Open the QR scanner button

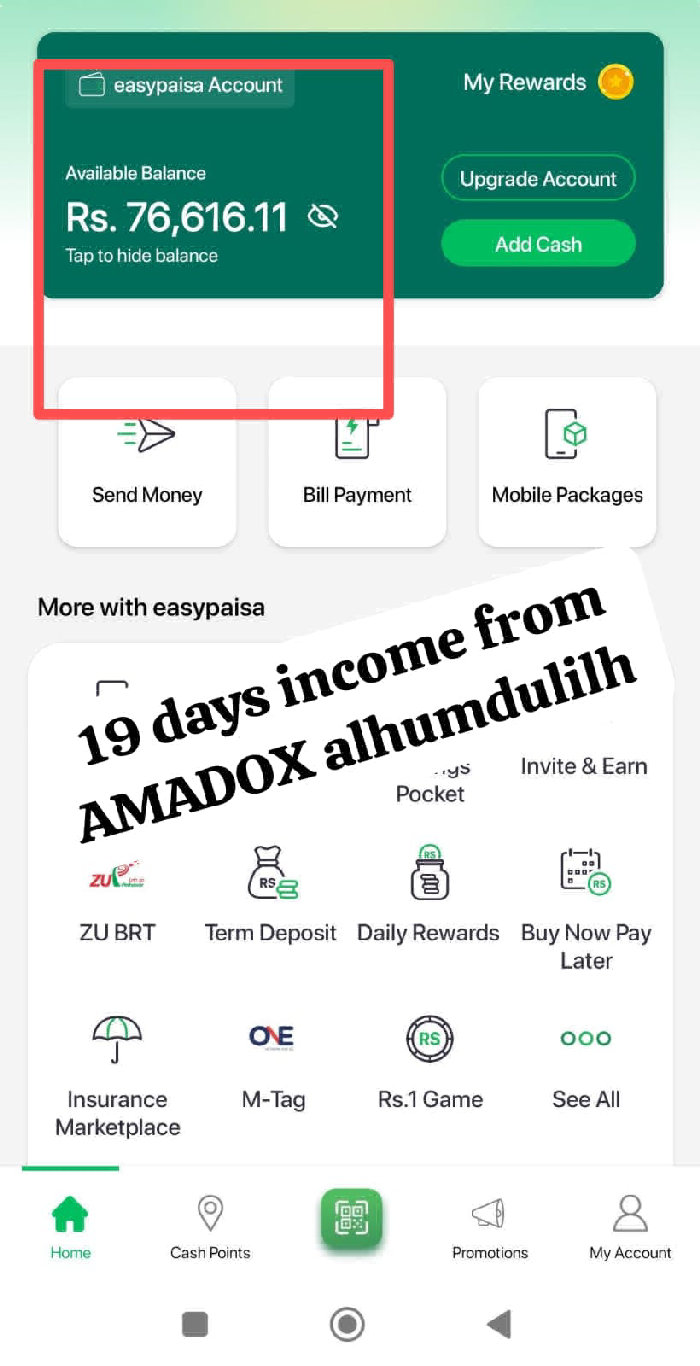click(x=351, y=1218)
